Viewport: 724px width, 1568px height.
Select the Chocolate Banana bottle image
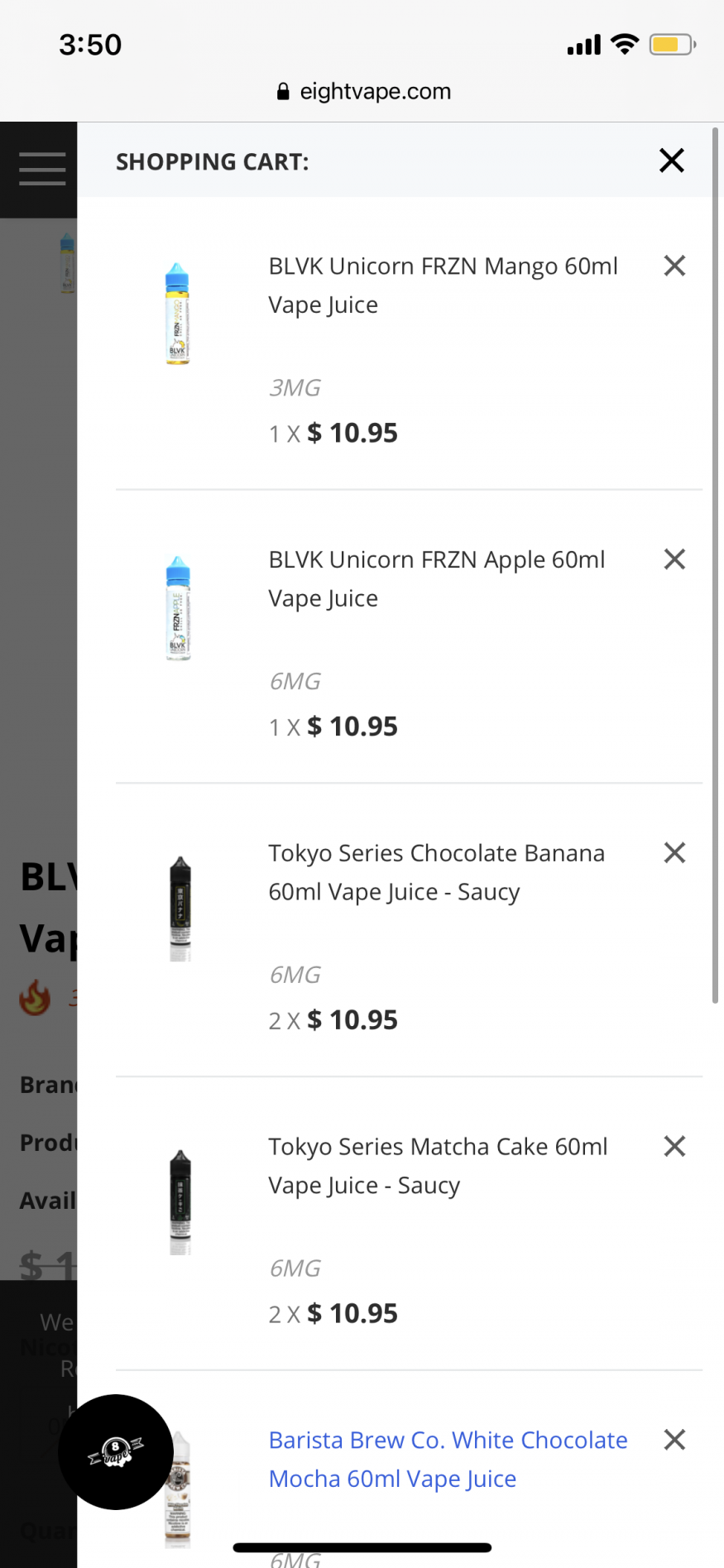[180, 909]
